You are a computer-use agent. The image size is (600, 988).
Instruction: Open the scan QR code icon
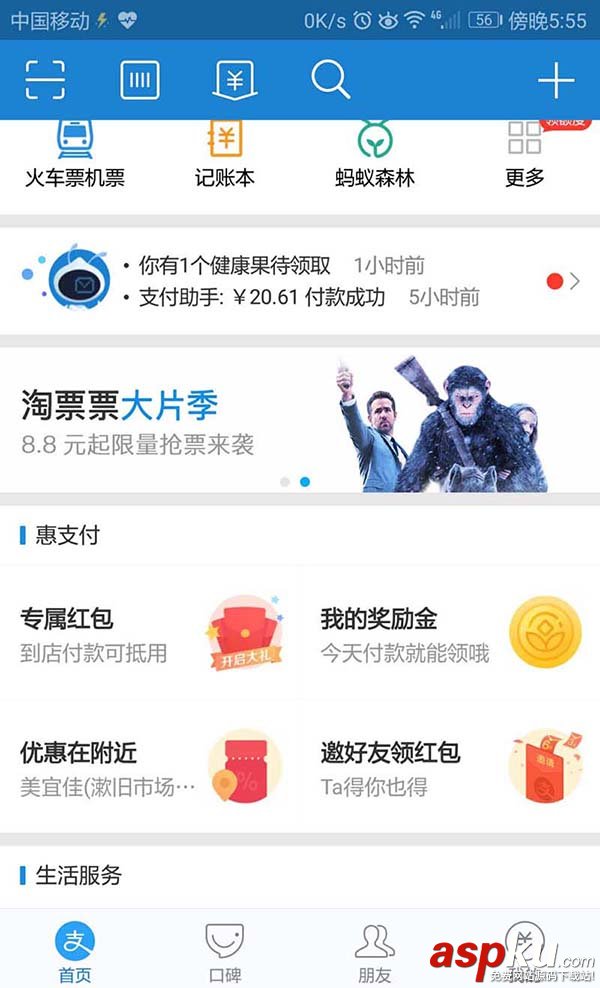(45, 79)
